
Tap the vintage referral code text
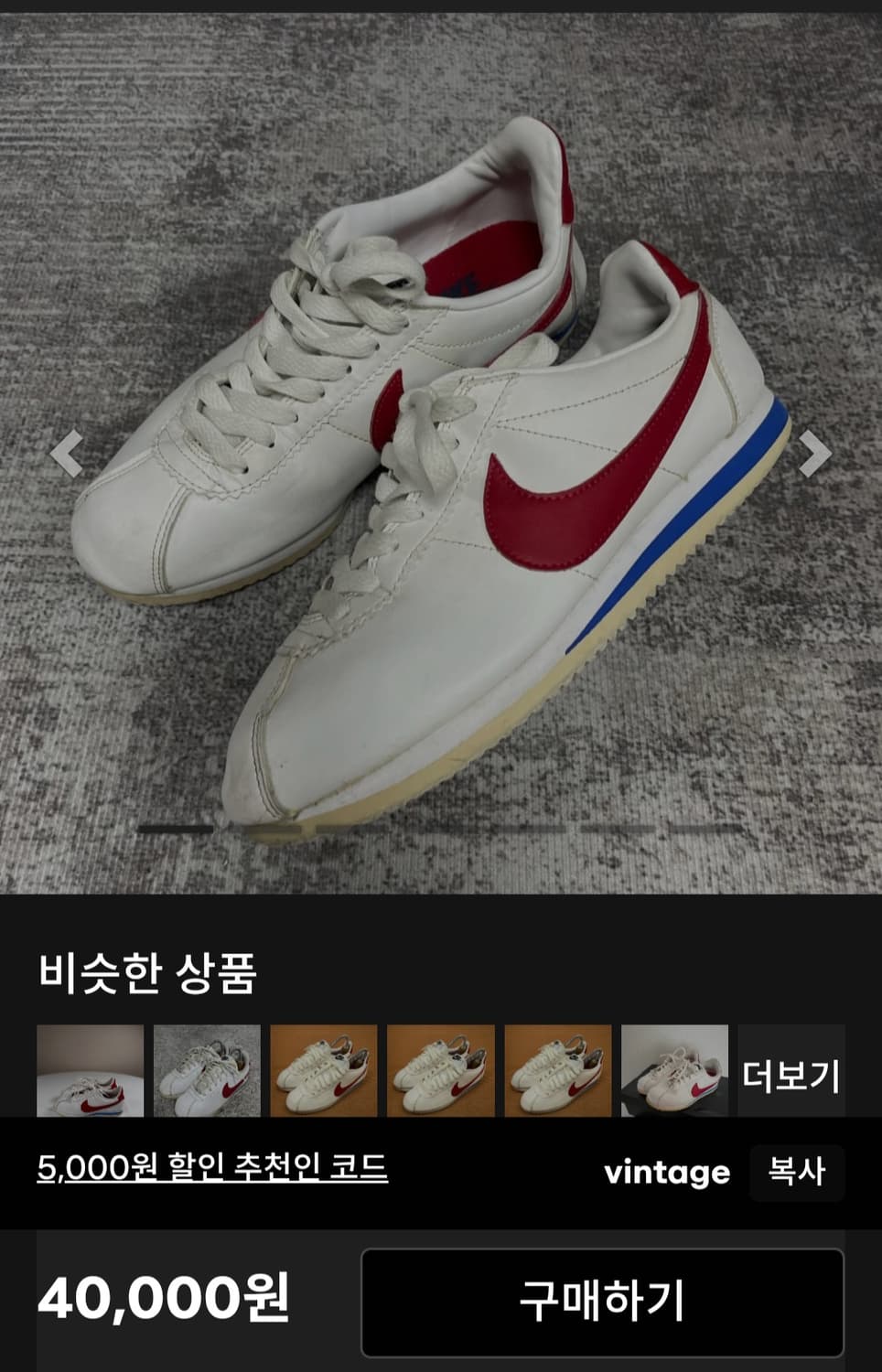click(667, 1173)
